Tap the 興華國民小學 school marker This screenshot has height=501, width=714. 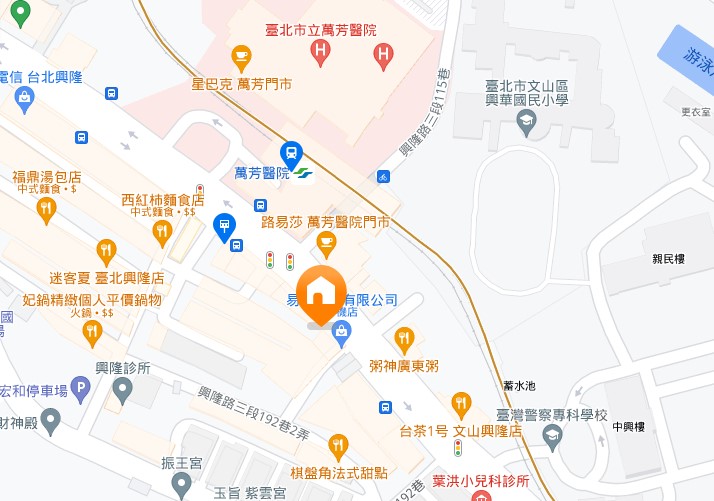(x=525, y=121)
